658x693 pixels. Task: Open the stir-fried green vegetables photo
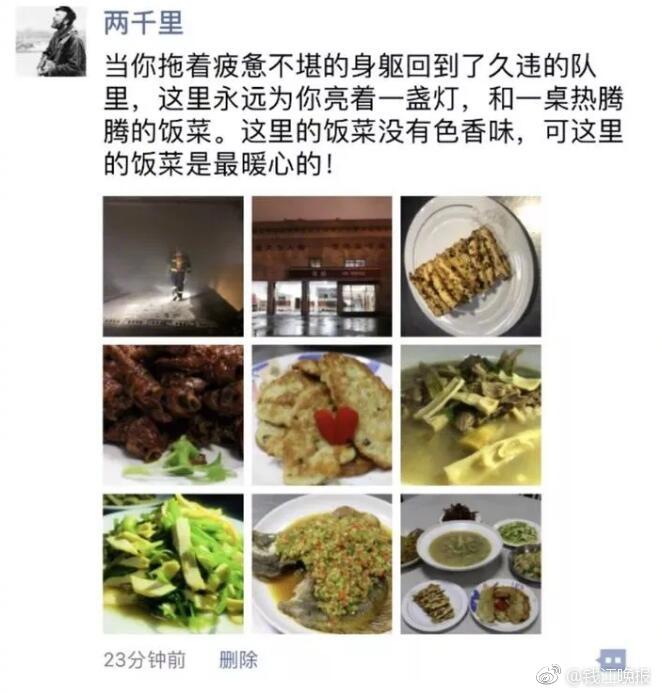[173, 563]
